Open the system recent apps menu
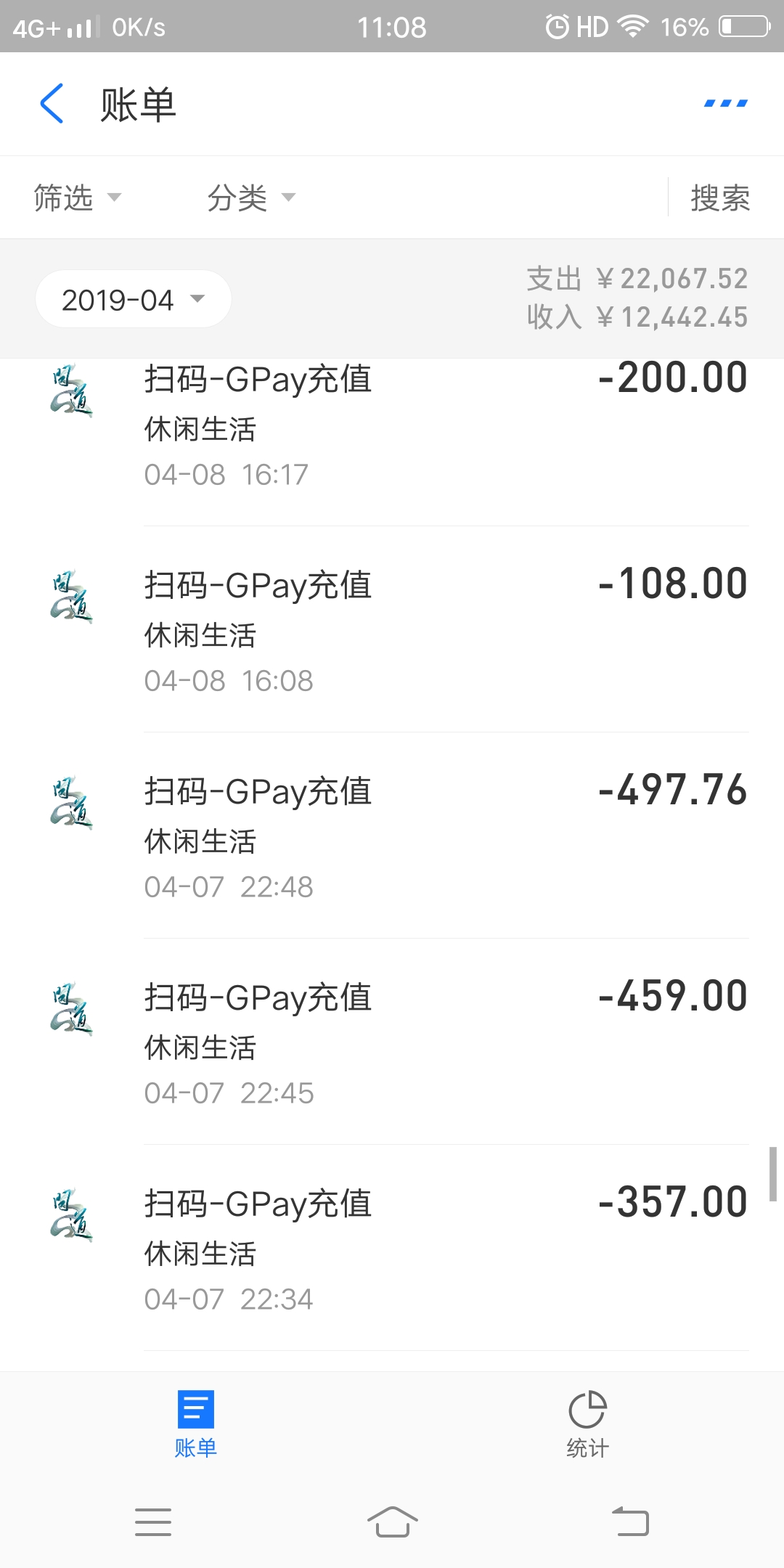The height and width of the screenshot is (1568, 784). [153, 1522]
